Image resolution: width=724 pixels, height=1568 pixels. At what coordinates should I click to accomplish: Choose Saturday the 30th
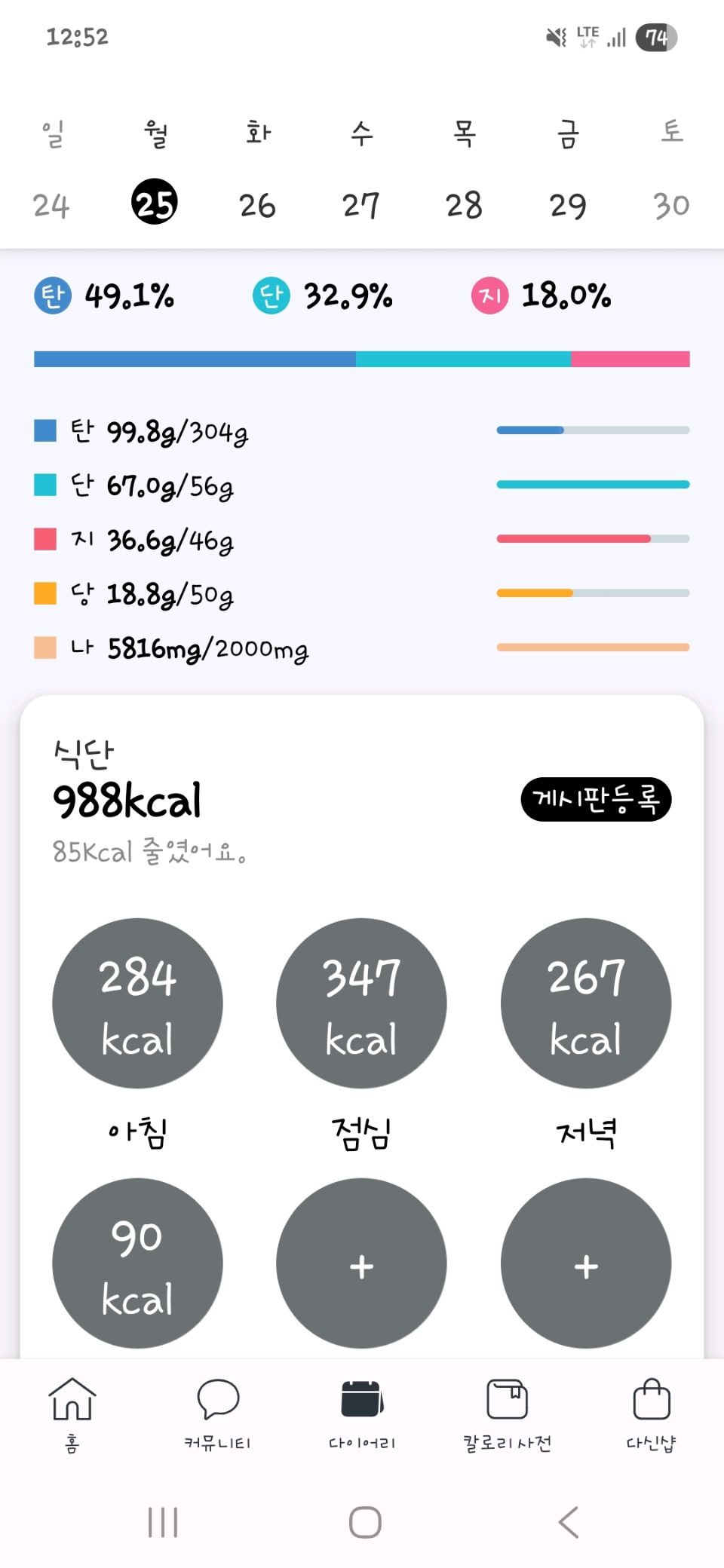tap(671, 205)
